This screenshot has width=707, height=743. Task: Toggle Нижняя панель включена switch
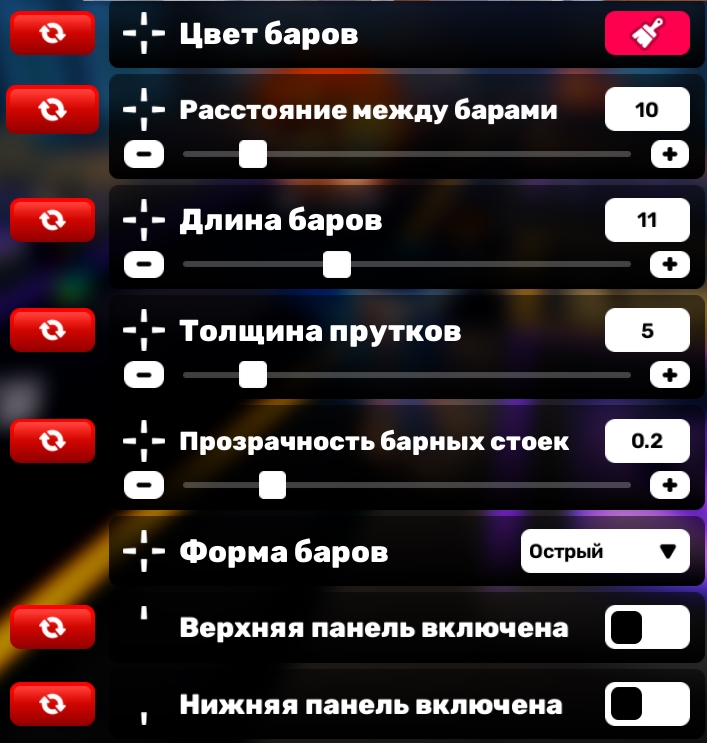click(647, 704)
